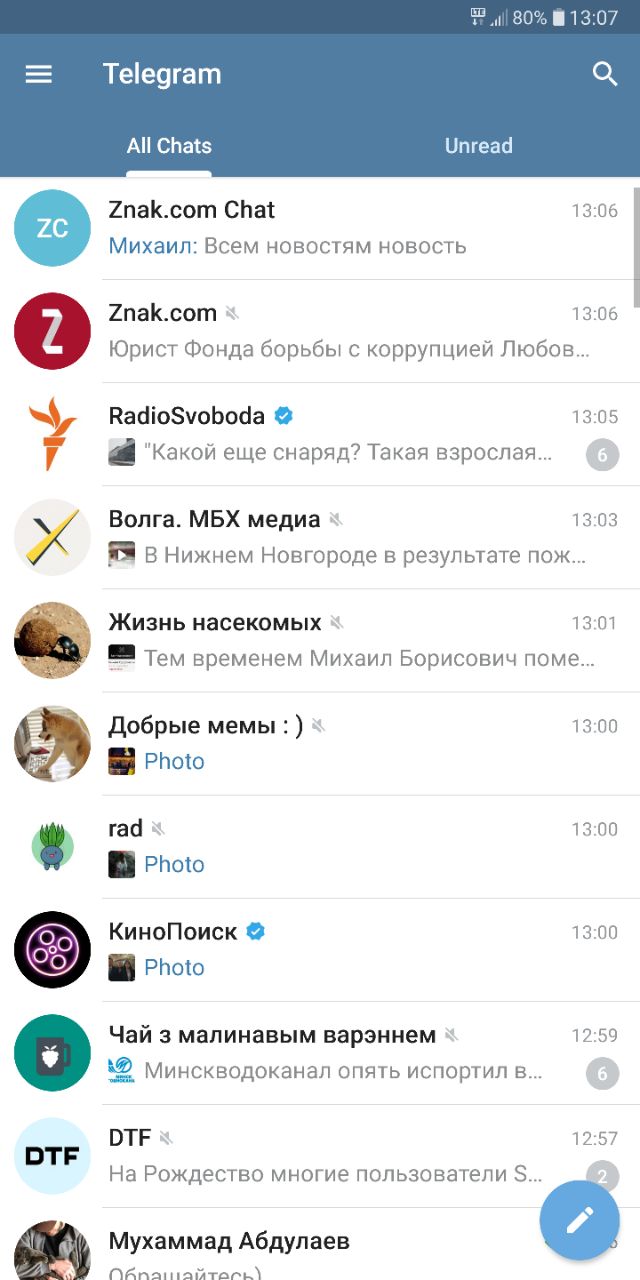Tap the search magnifier icon

point(605,74)
